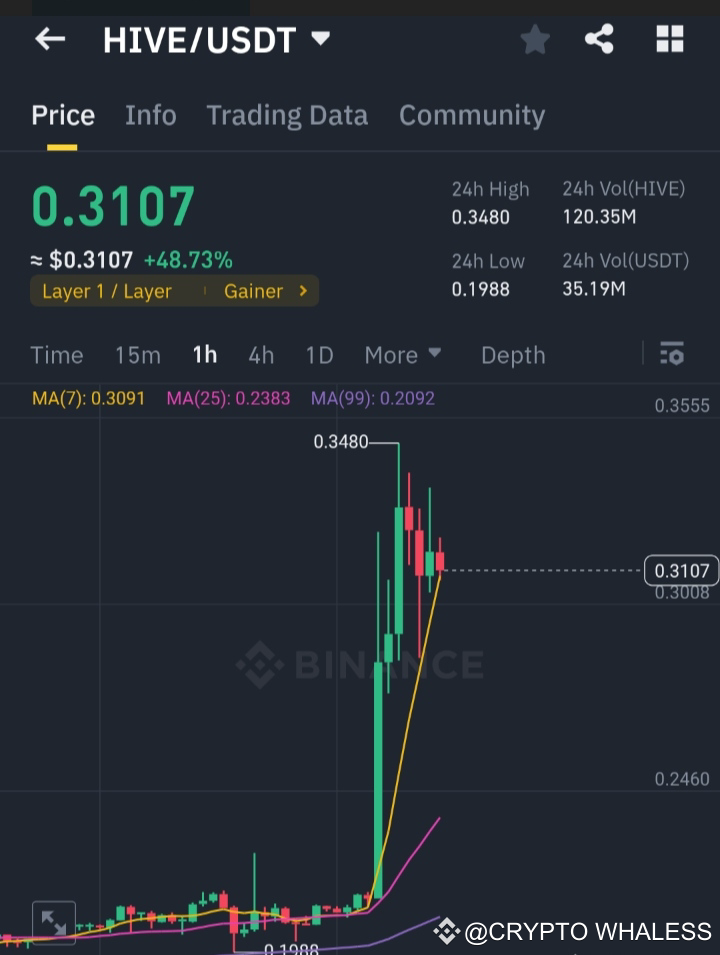
Task: Switch to the Trading Data tab
Action: (x=287, y=115)
